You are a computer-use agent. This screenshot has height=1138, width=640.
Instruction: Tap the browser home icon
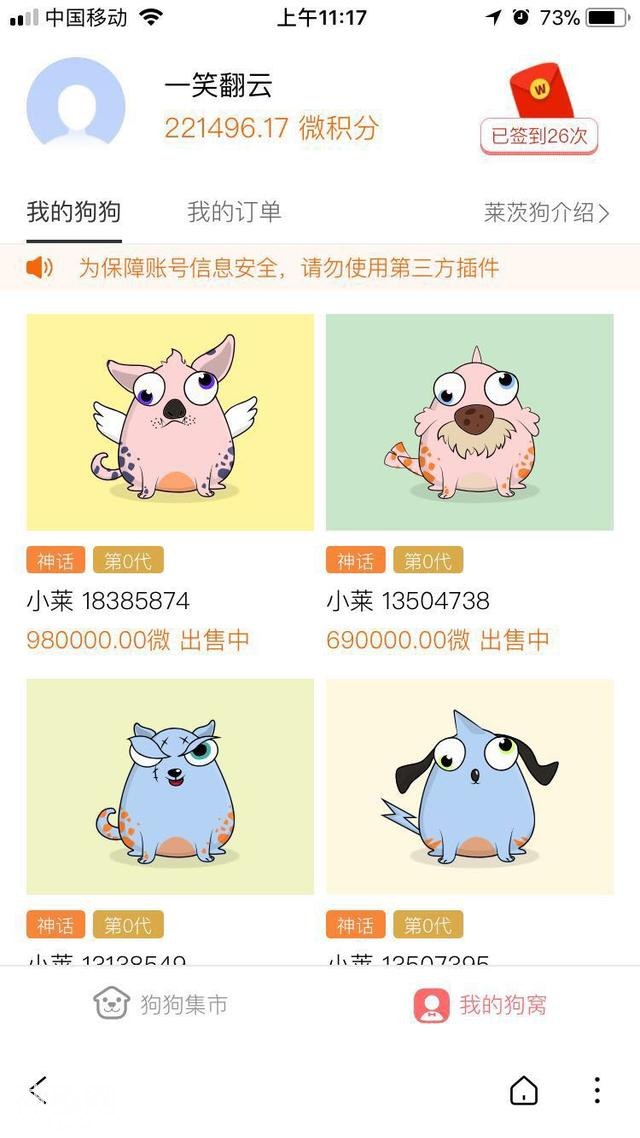(x=524, y=1090)
